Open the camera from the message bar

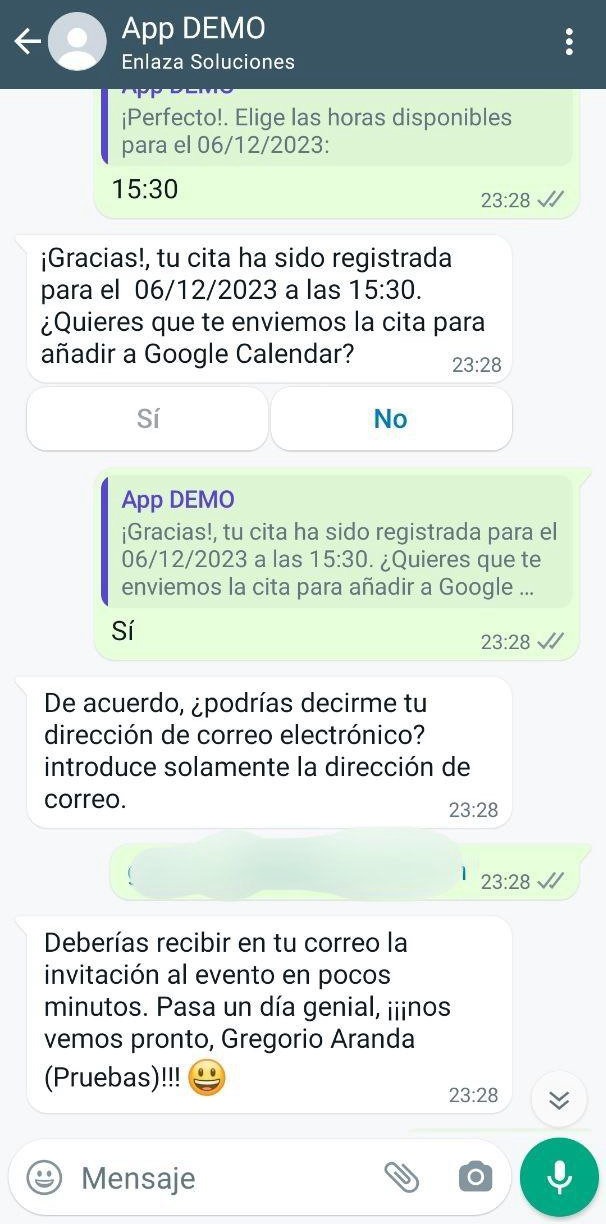(475, 1177)
